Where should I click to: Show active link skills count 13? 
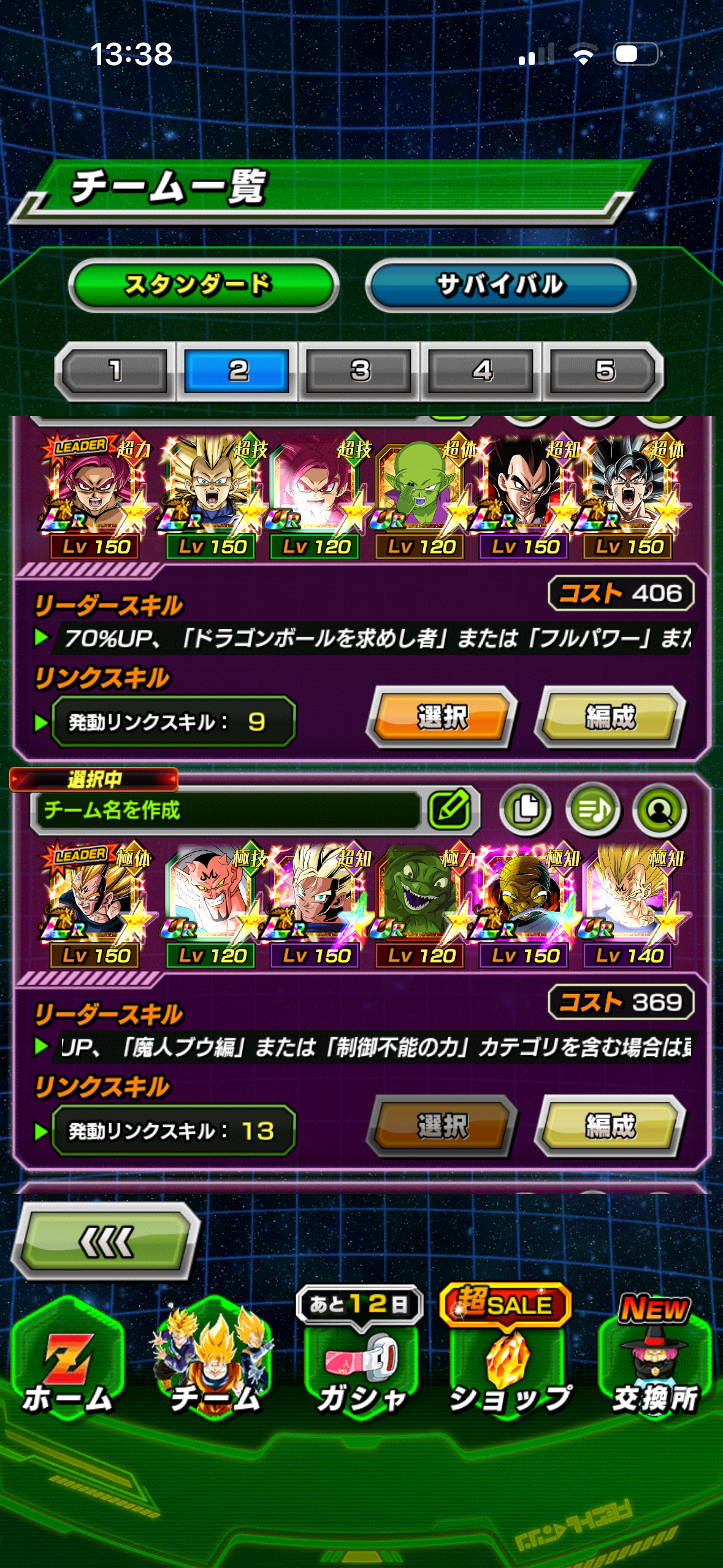coord(172,1131)
